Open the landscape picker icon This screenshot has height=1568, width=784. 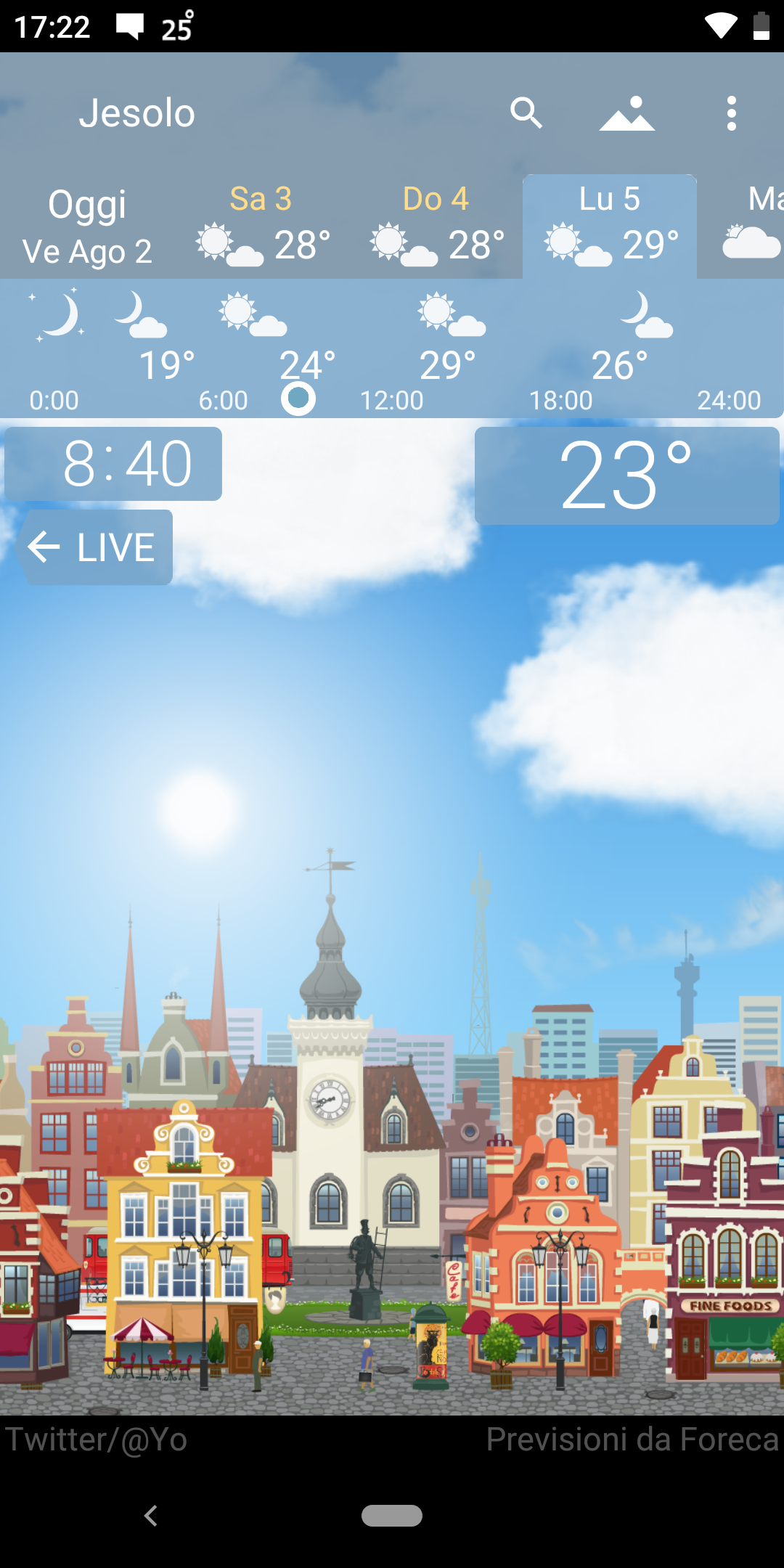click(627, 113)
